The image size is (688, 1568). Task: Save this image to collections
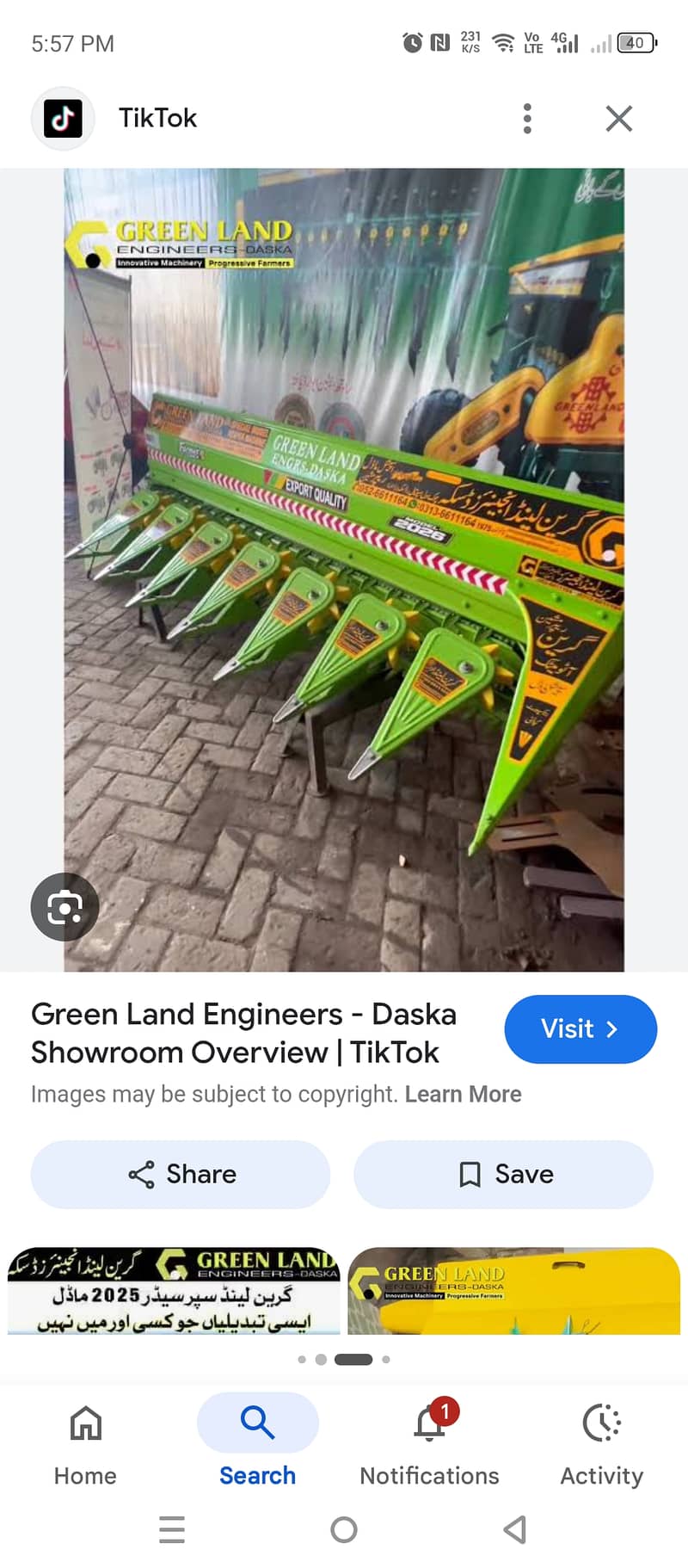503,1174
